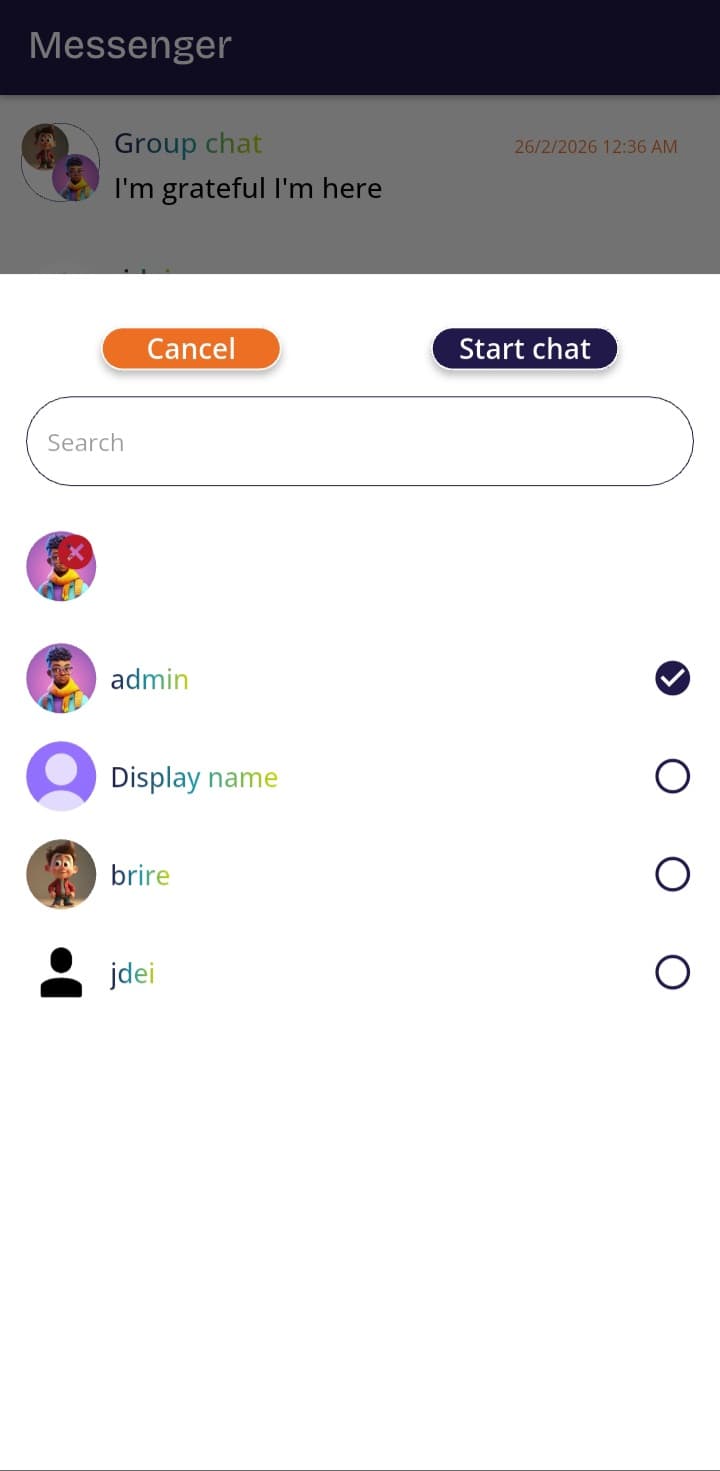The width and height of the screenshot is (720, 1471).
Task: Cancel the new chat dialog
Action: pos(191,348)
